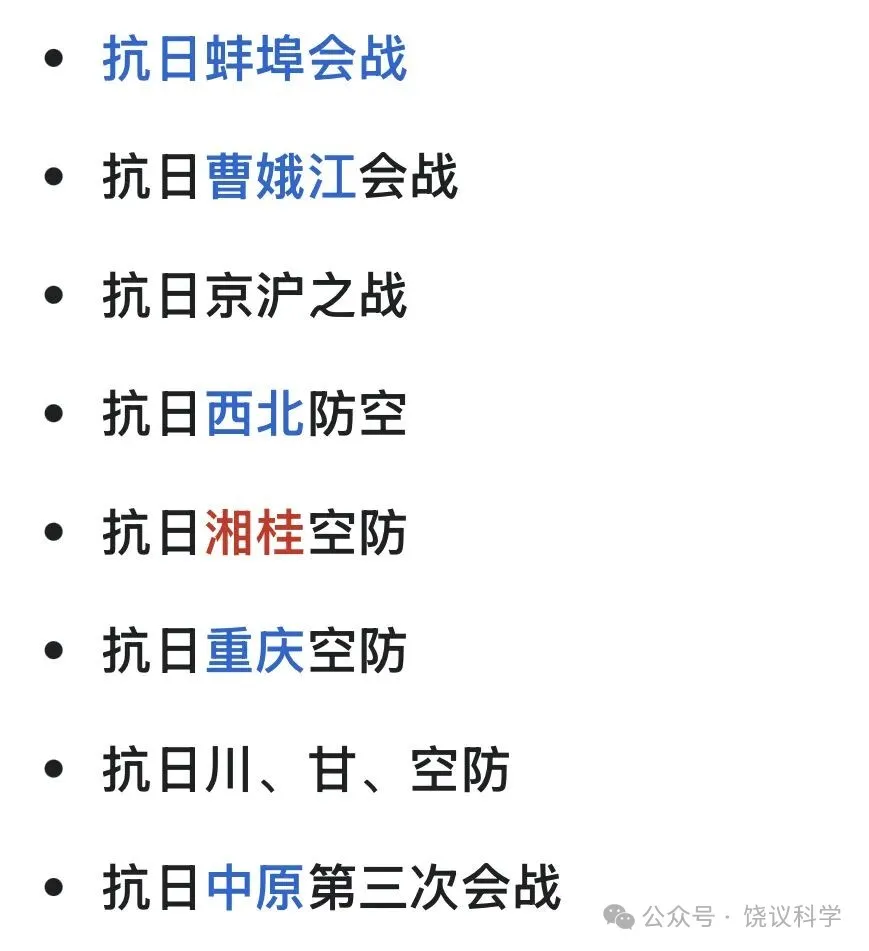Open the 中原 link
This screenshot has width=869, height=951.
pyautogui.click(x=254, y=888)
